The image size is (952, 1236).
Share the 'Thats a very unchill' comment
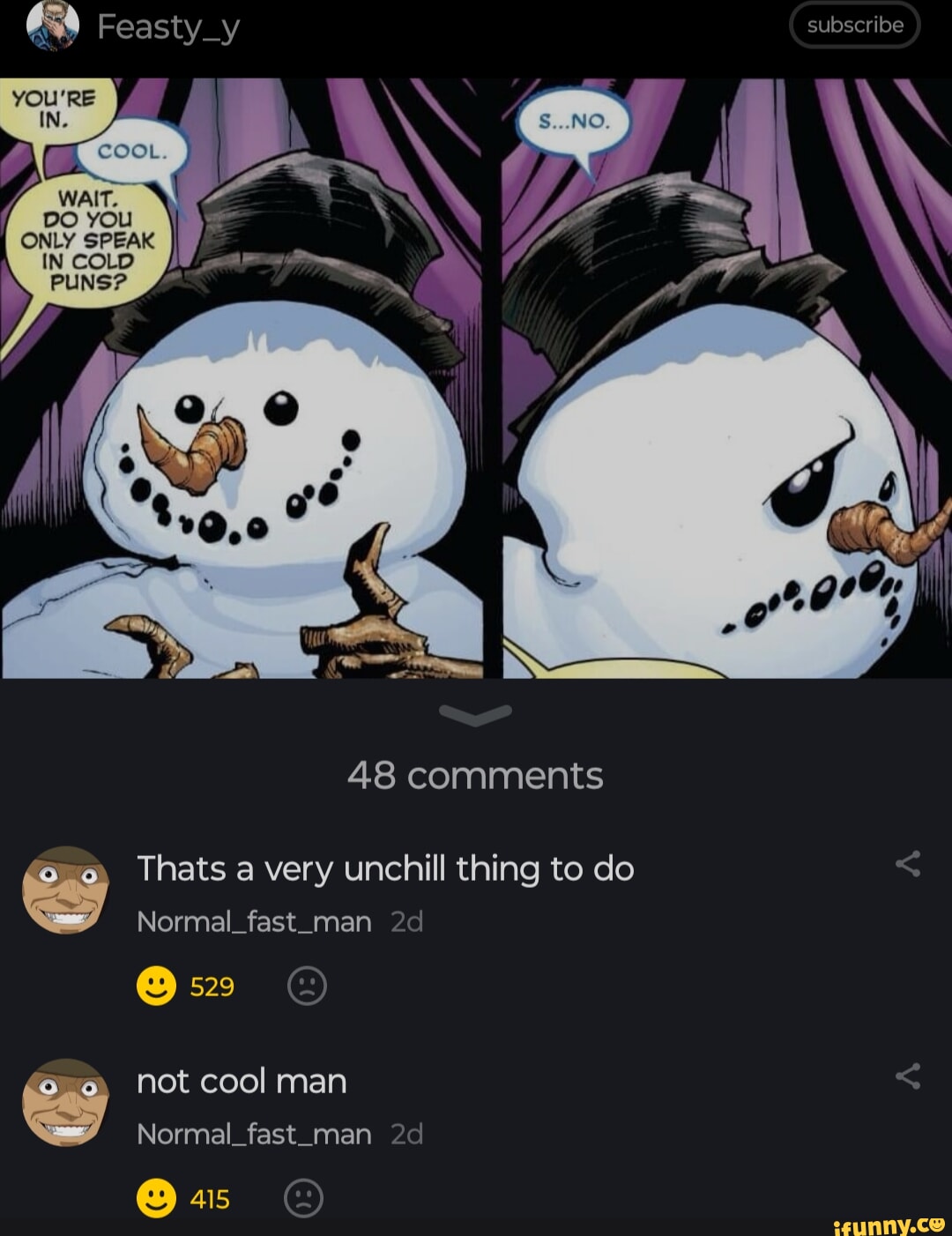908,864
